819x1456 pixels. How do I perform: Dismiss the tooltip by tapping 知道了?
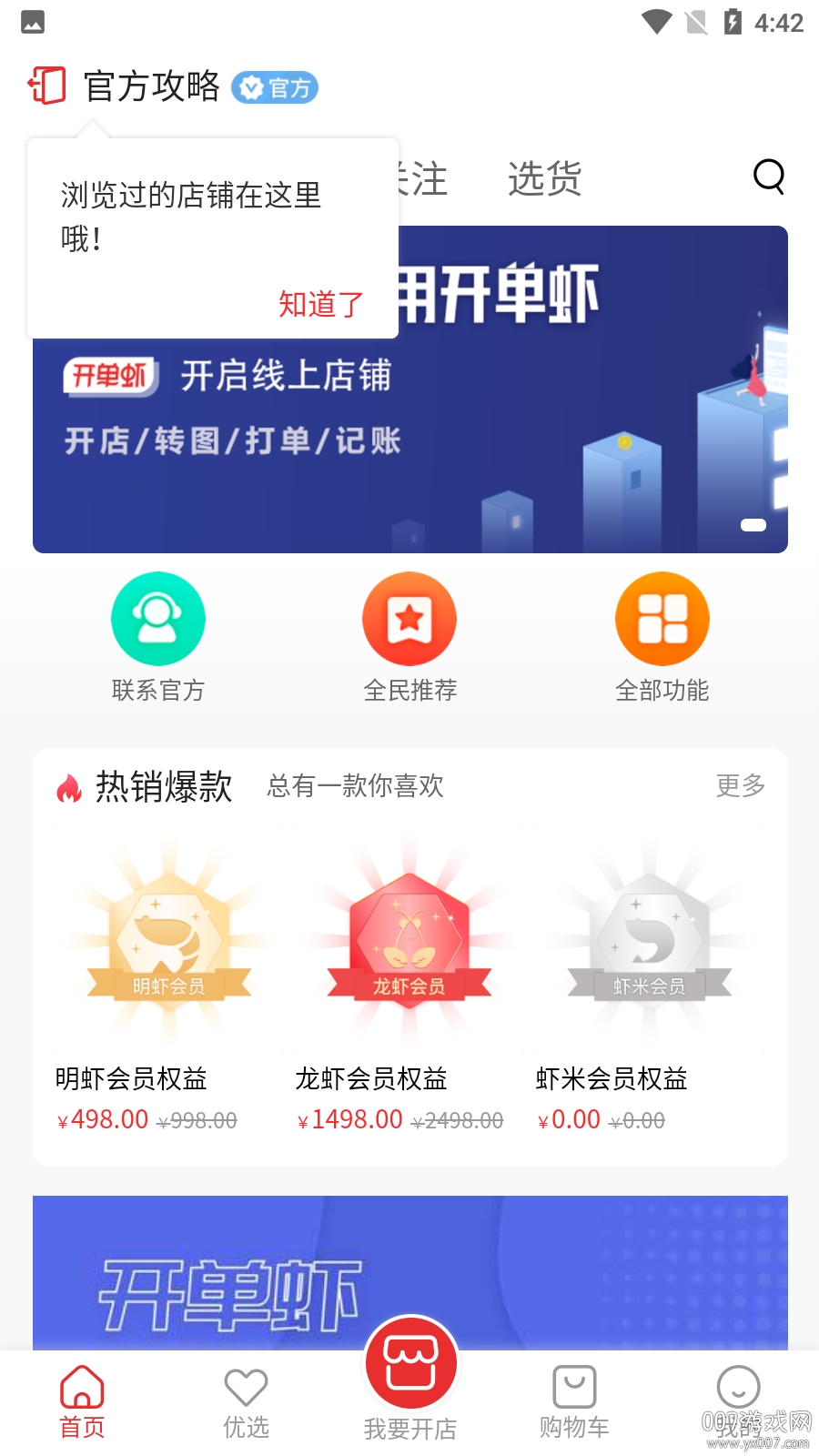(x=319, y=303)
